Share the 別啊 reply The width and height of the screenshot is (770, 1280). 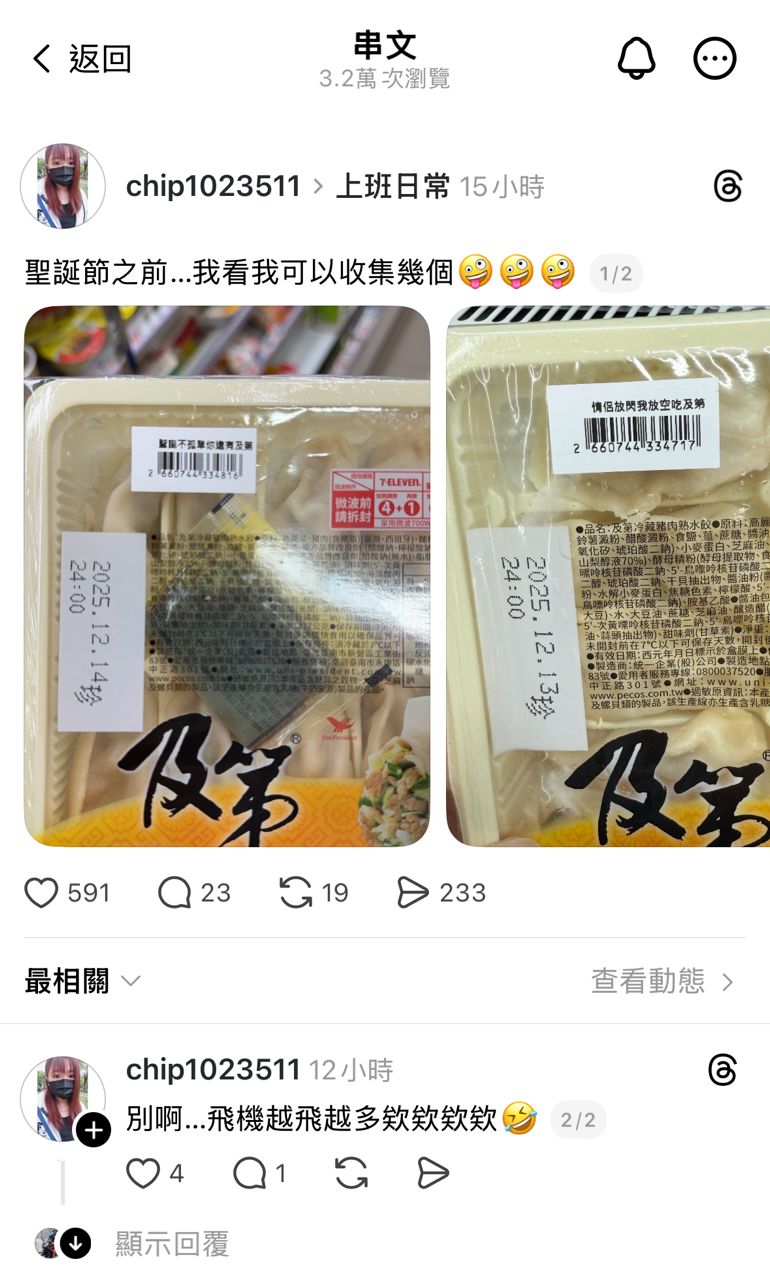click(x=432, y=1173)
